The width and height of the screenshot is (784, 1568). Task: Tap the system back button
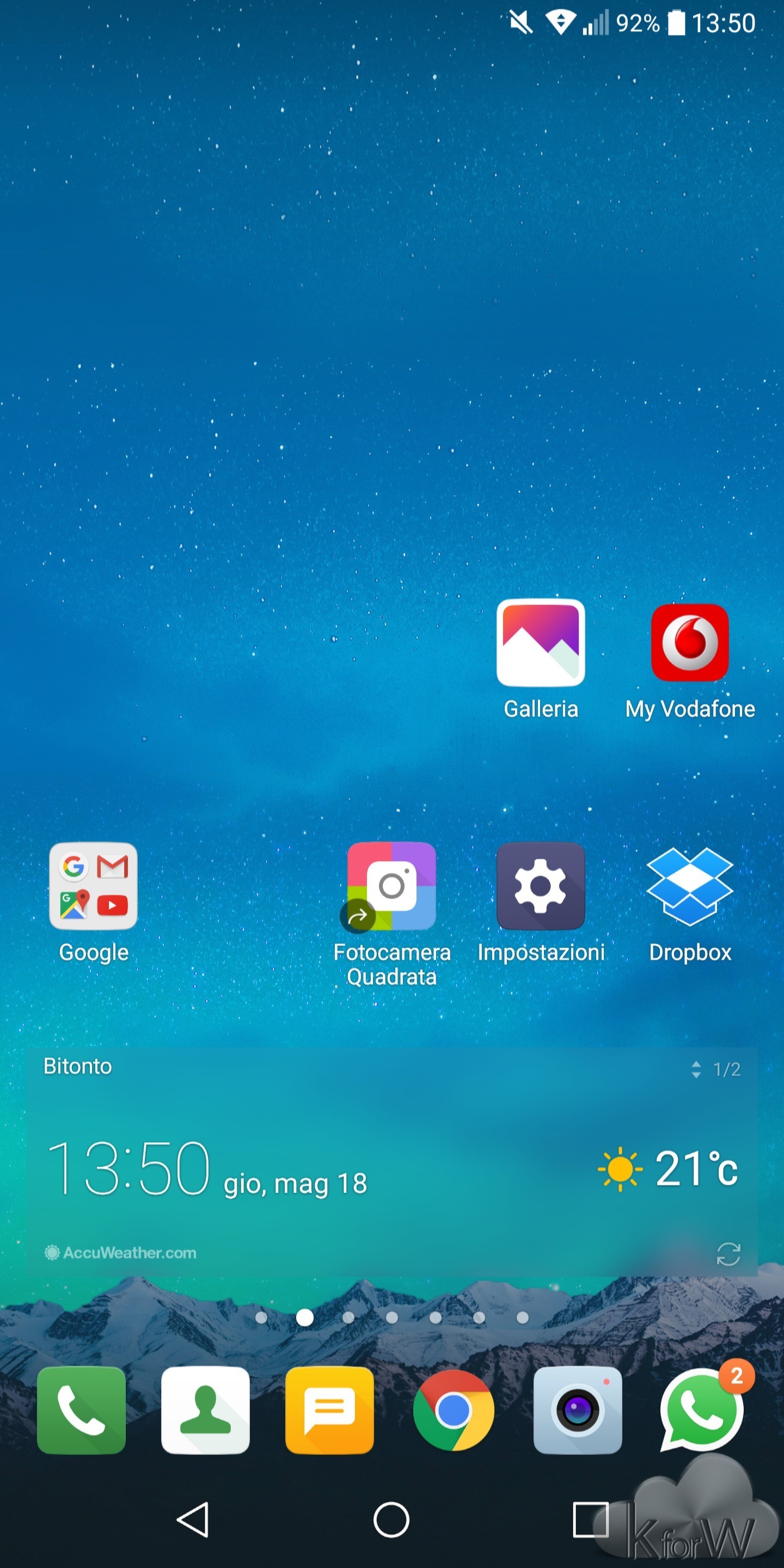pyautogui.click(x=194, y=1520)
